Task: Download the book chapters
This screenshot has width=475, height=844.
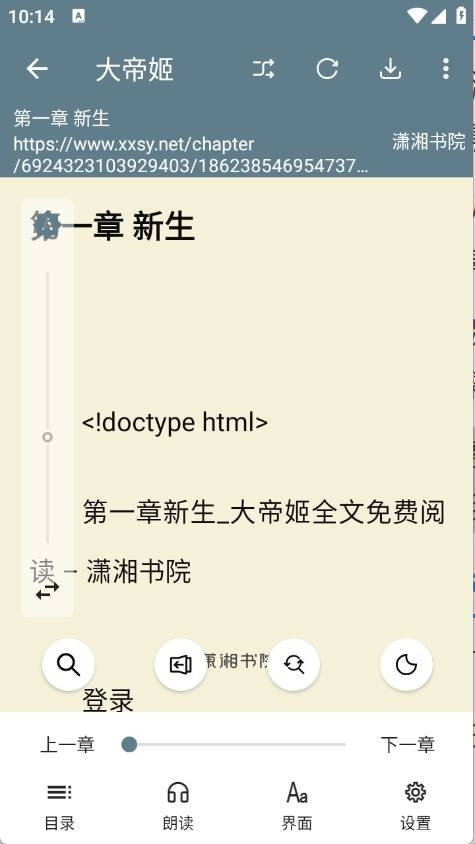Action: [390, 69]
